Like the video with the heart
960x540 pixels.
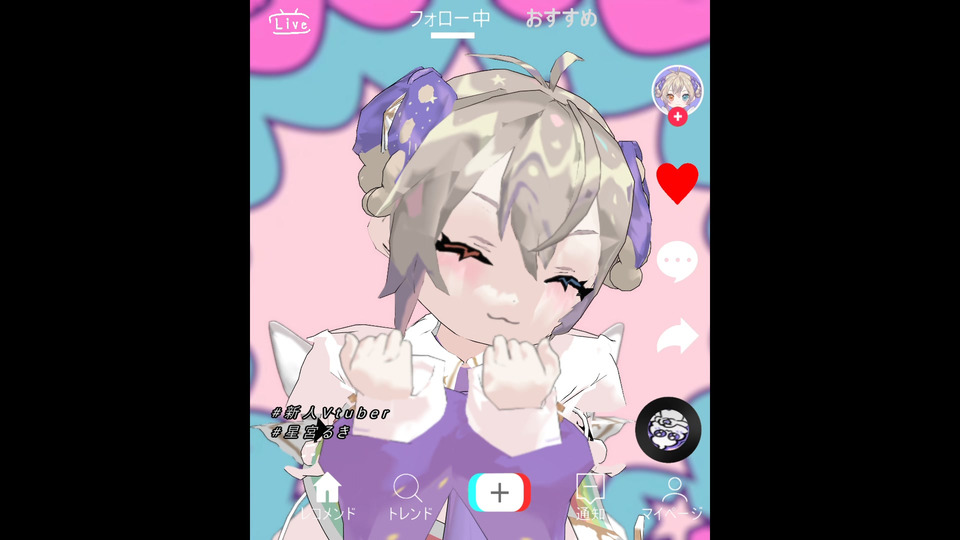(x=677, y=183)
